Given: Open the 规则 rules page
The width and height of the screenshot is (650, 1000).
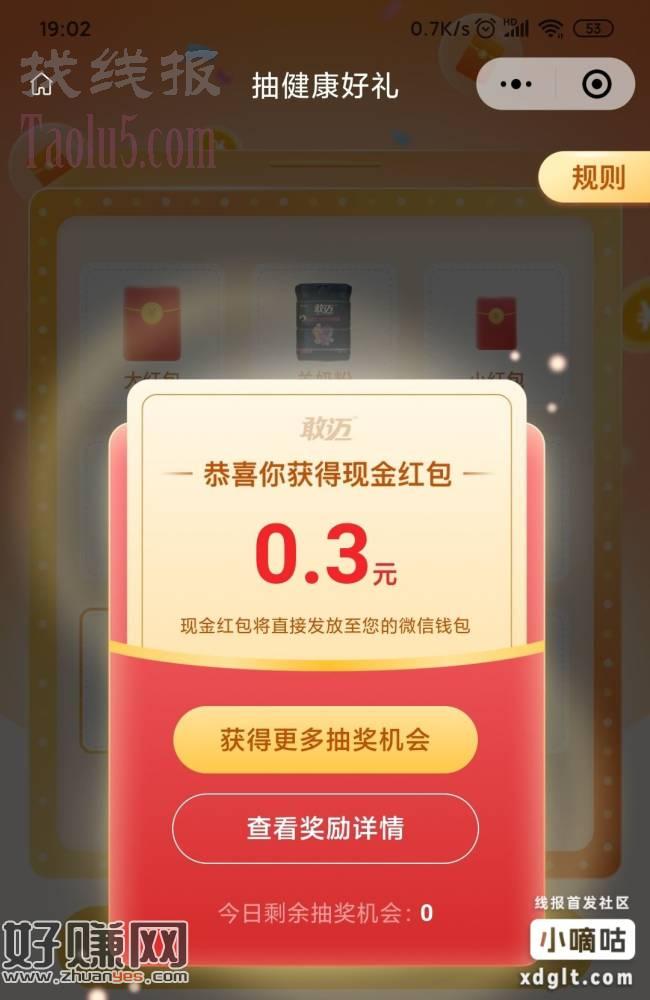Looking at the screenshot, I should pos(597,178).
